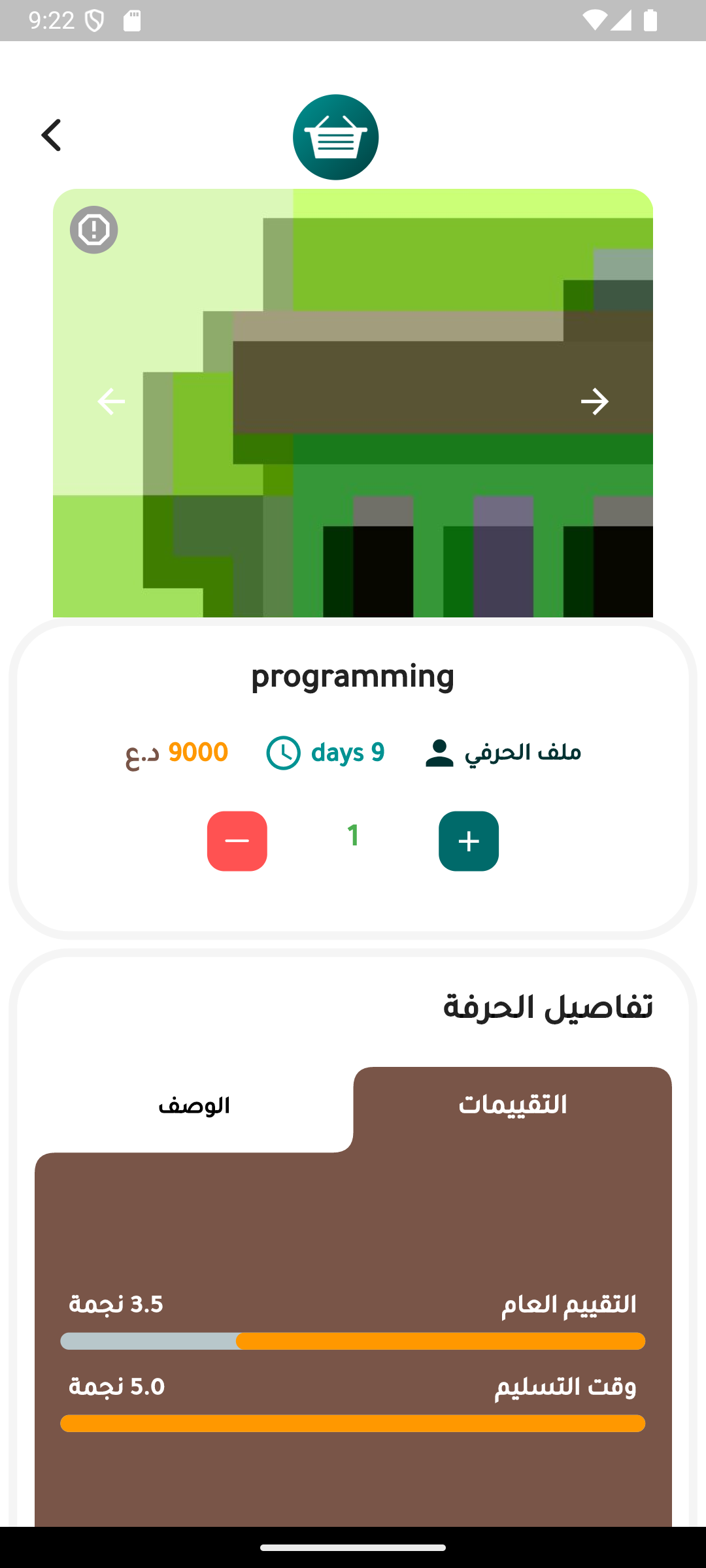
Task: Tap the report alert icon on the image
Action: click(94, 230)
